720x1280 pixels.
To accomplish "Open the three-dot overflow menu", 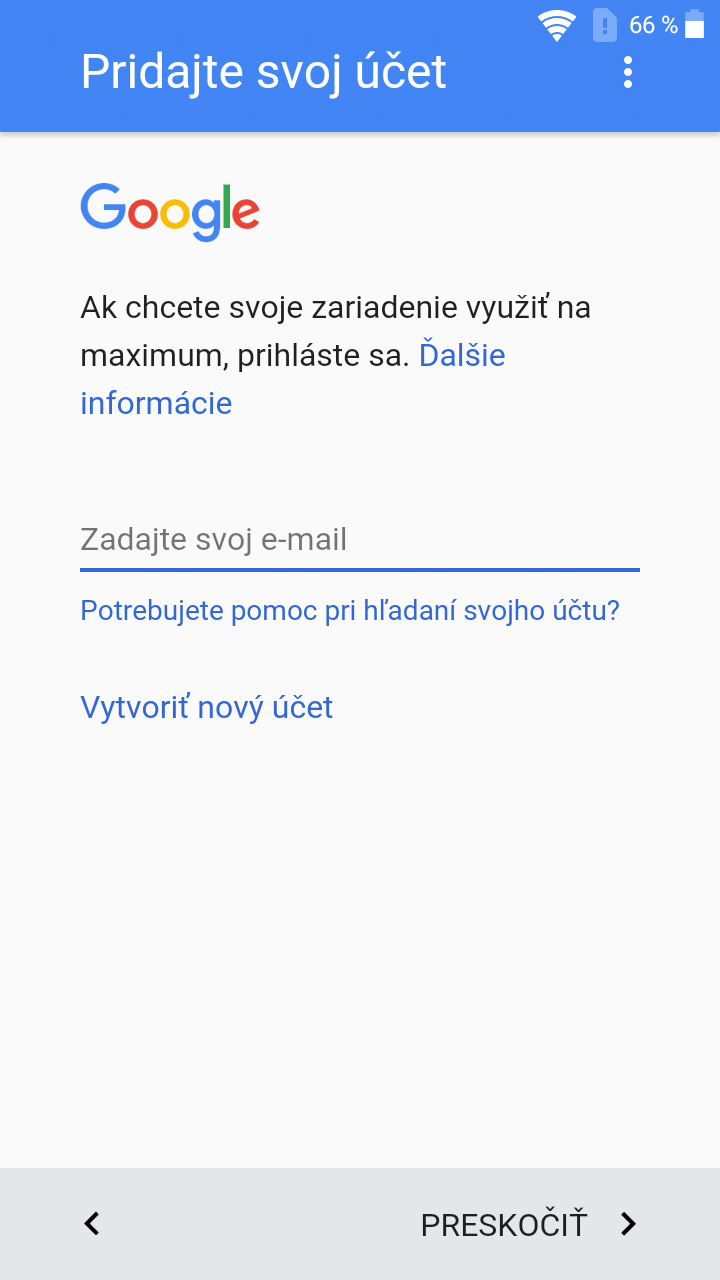I will point(628,72).
